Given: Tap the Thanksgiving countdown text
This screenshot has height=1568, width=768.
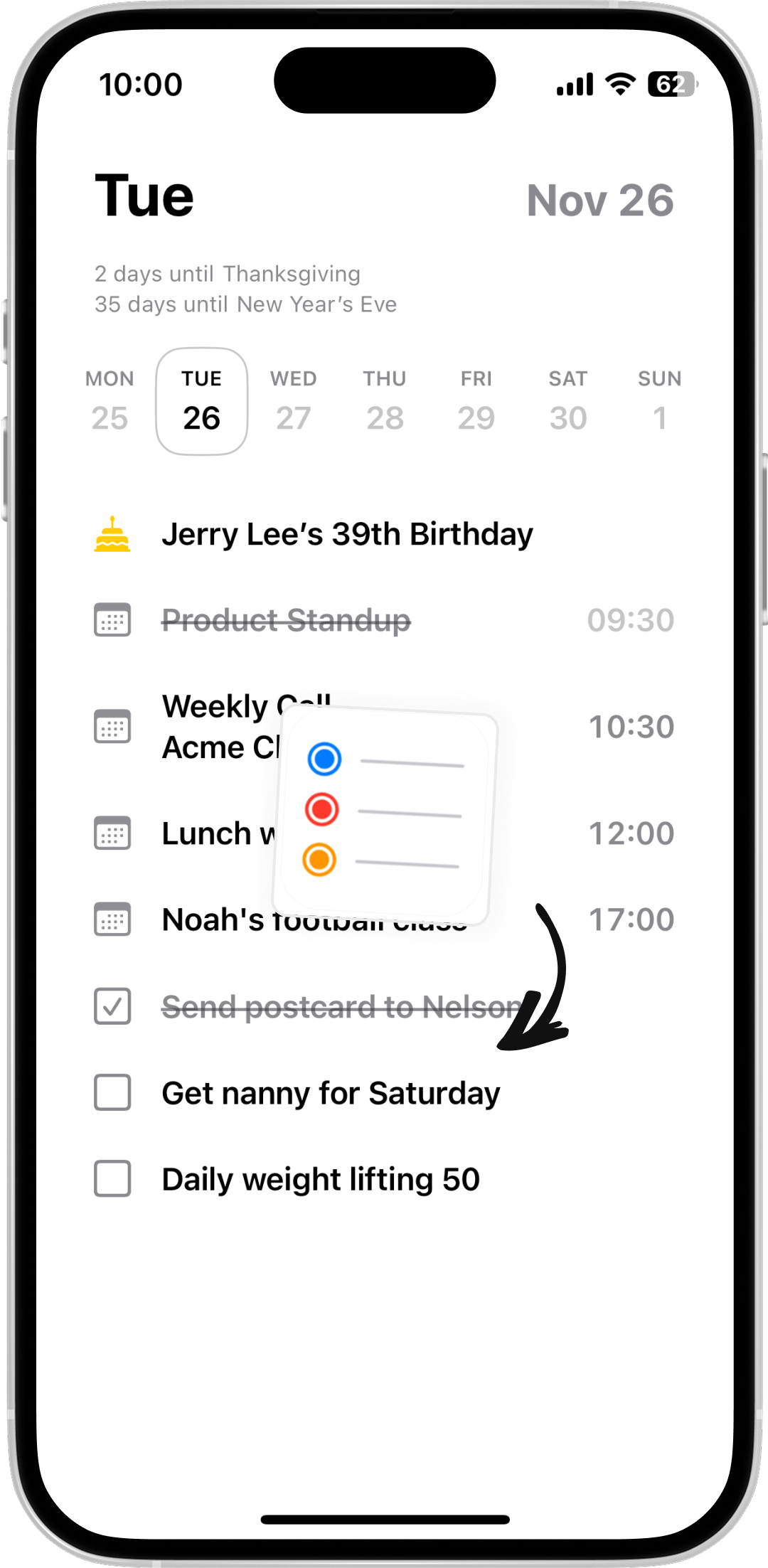Looking at the screenshot, I should tap(228, 274).
